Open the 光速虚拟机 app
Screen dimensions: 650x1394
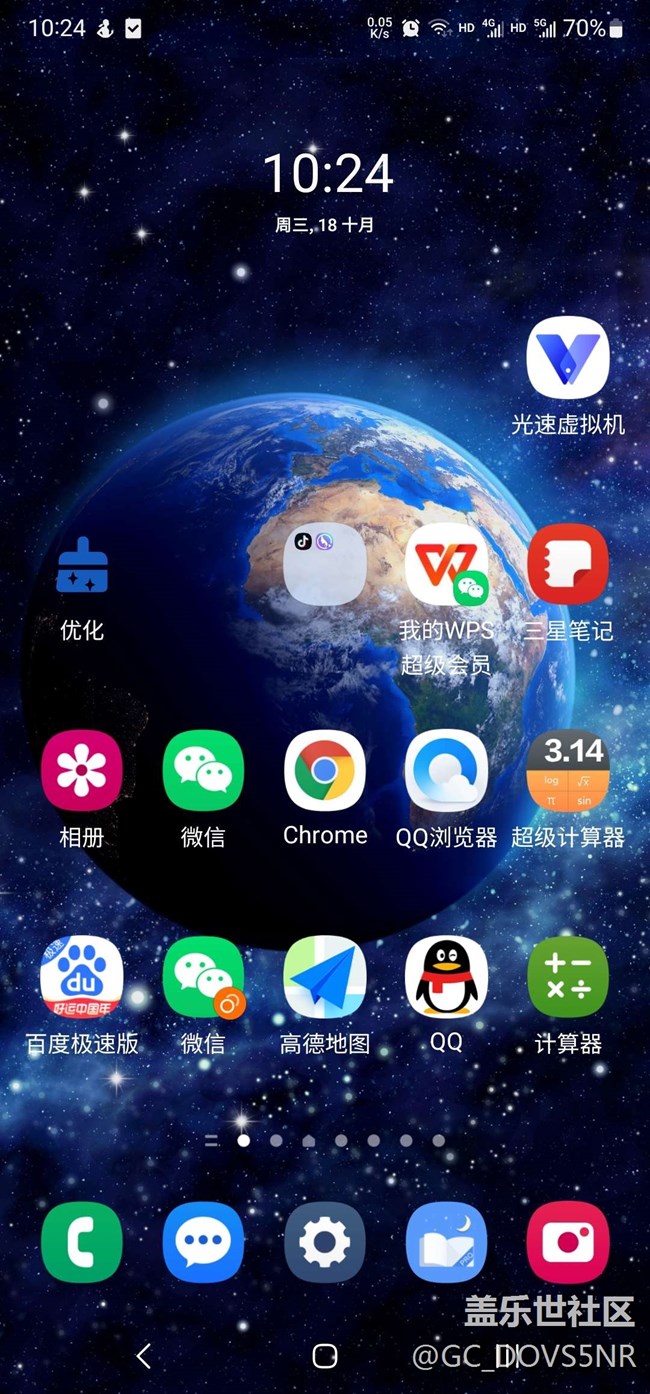(568, 358)
